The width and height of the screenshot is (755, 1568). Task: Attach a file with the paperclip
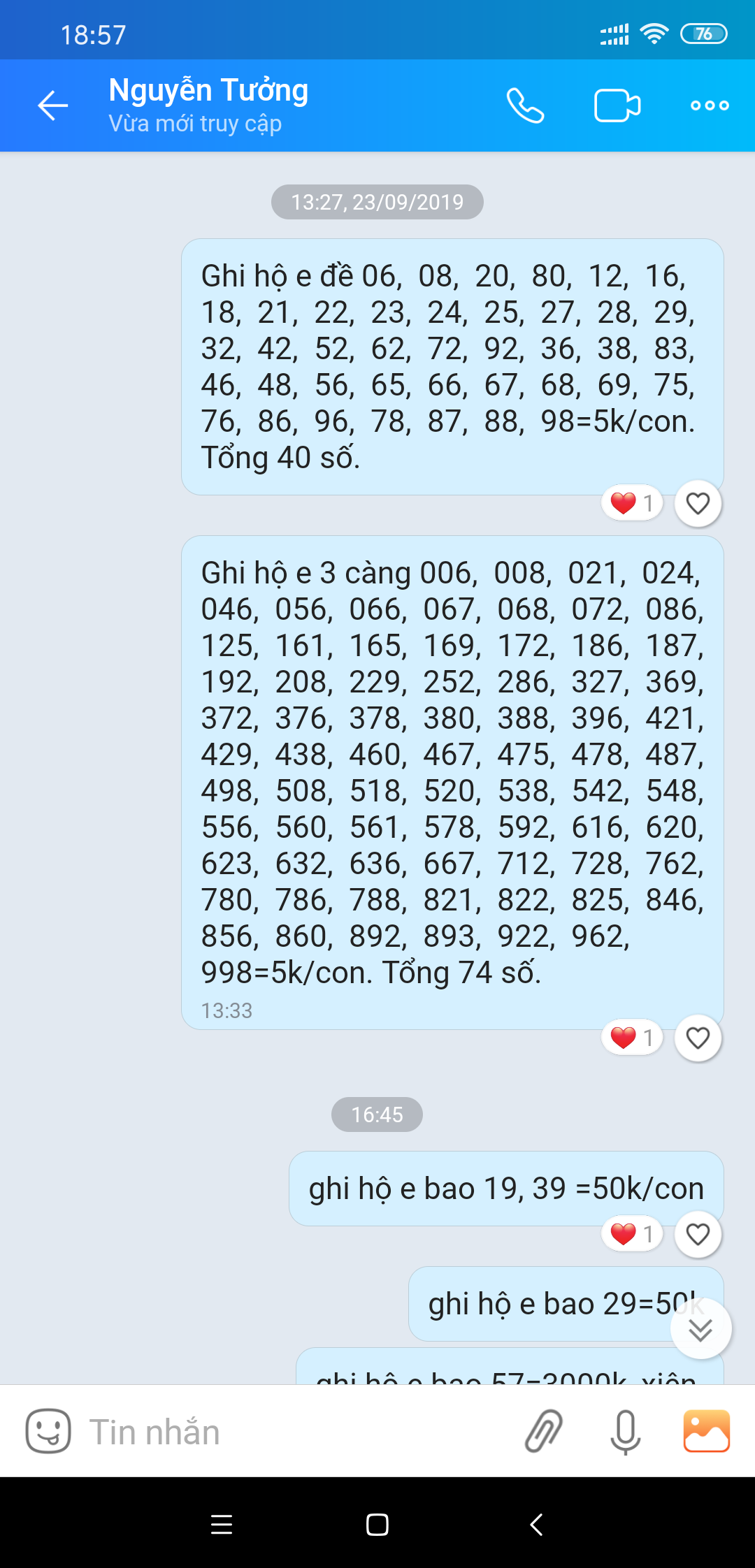click(x=544, y=1431)
